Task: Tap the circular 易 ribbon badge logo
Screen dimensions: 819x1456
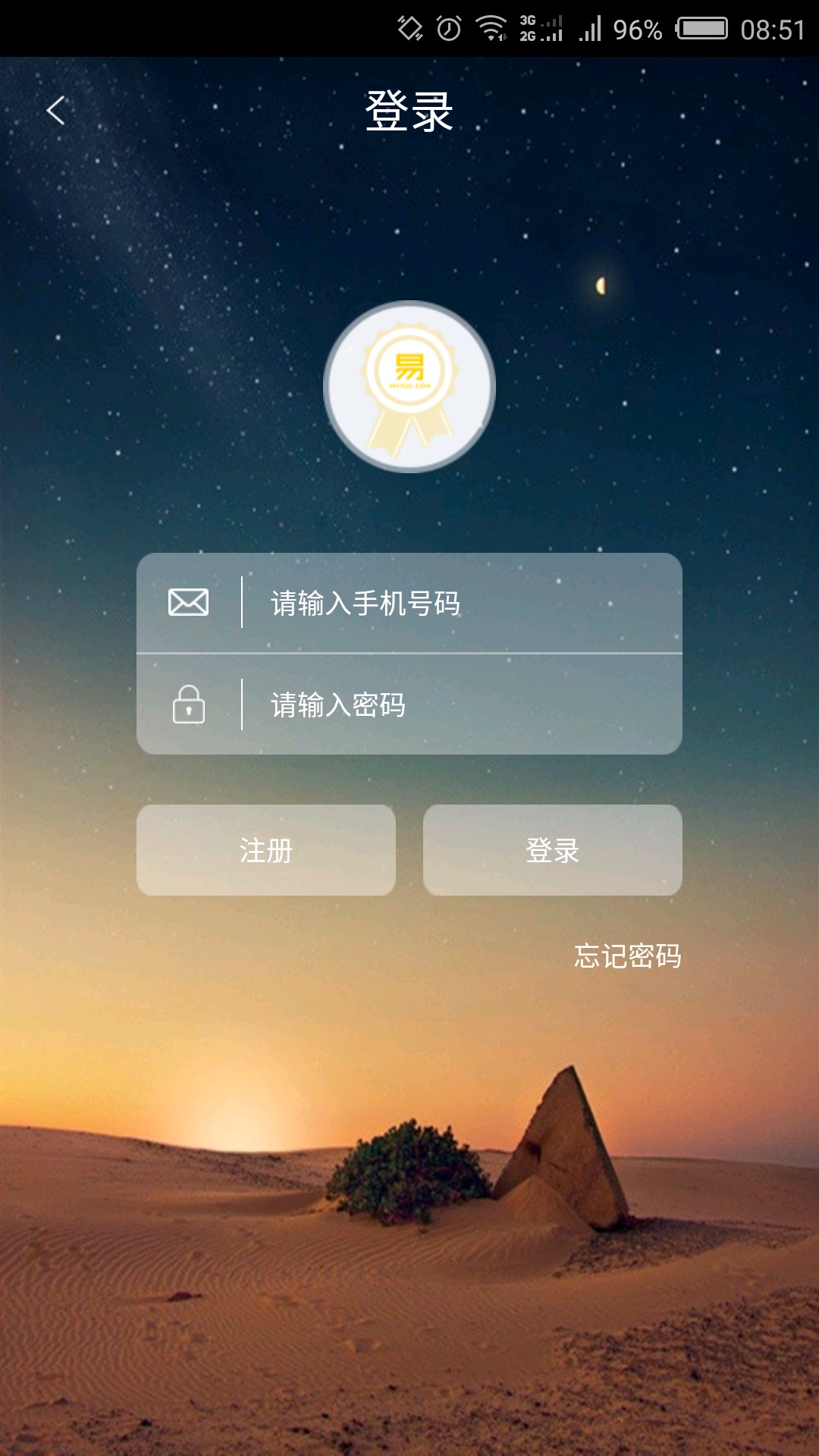Action: (408, 387)
